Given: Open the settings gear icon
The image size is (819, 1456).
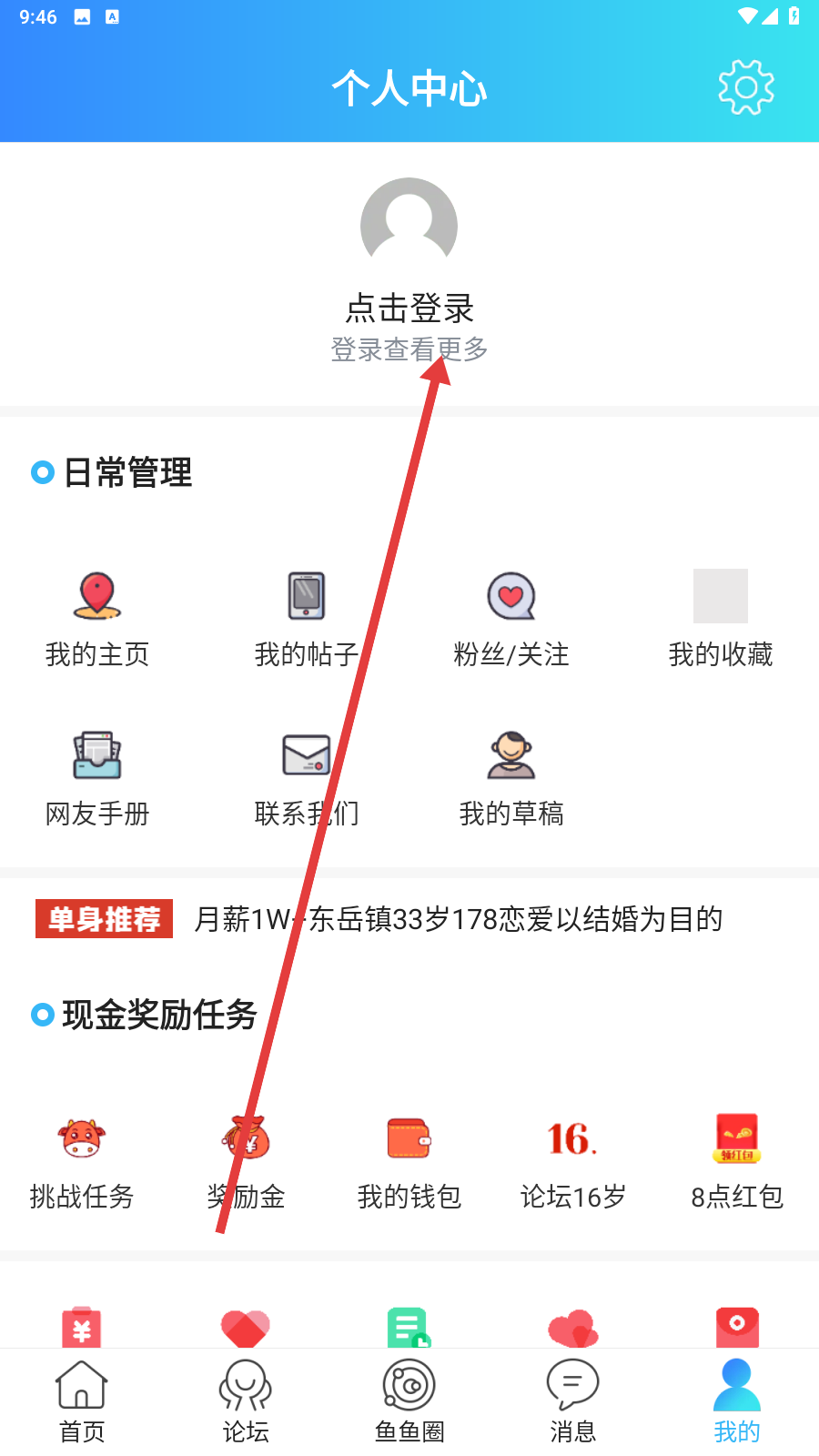Looking at the screenshot, I should click(746, 87).
